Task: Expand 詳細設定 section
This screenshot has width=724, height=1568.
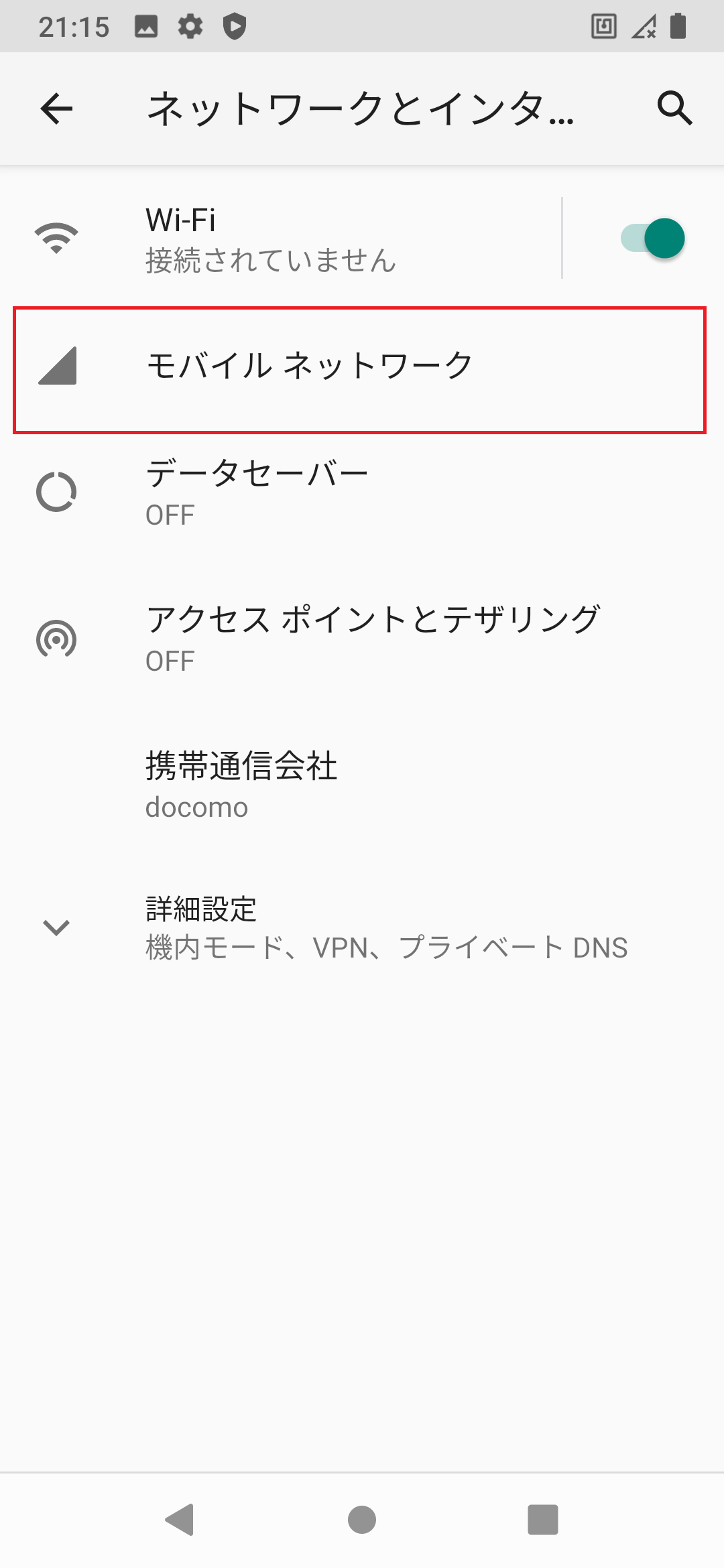Action: click(x=362, y=928)
